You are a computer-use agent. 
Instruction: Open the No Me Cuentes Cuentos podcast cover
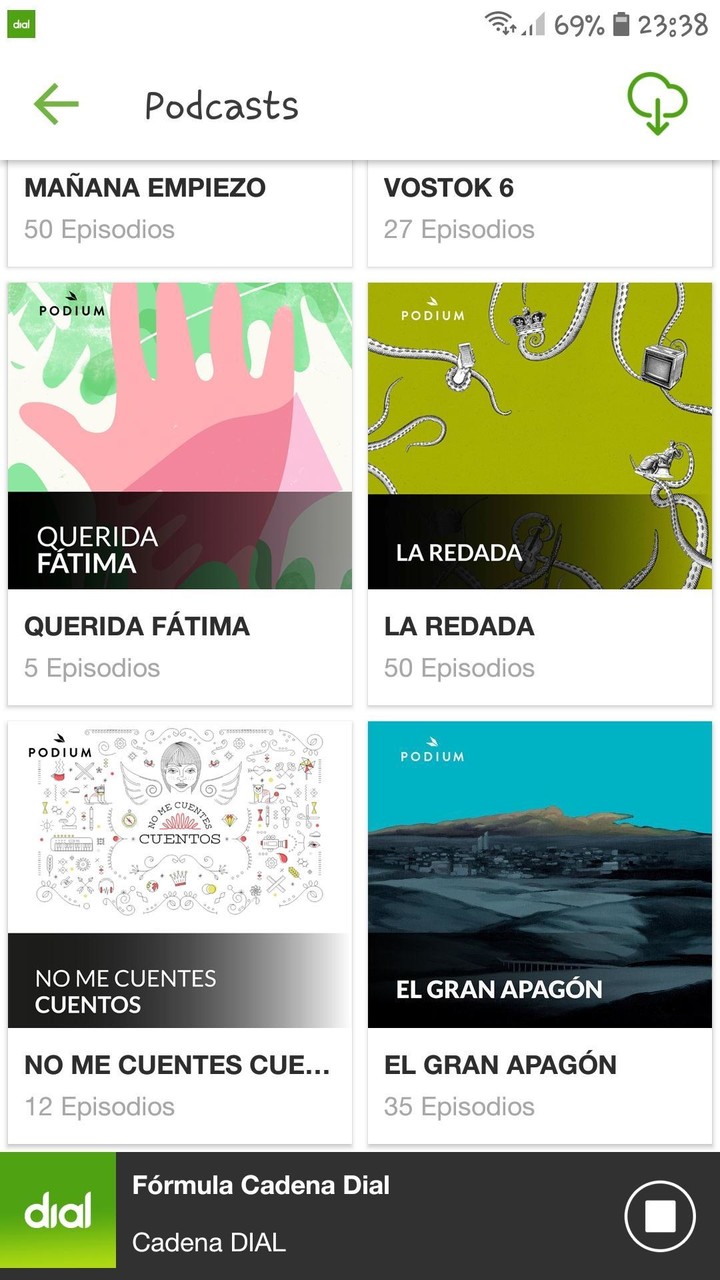(x=180, y=870)
